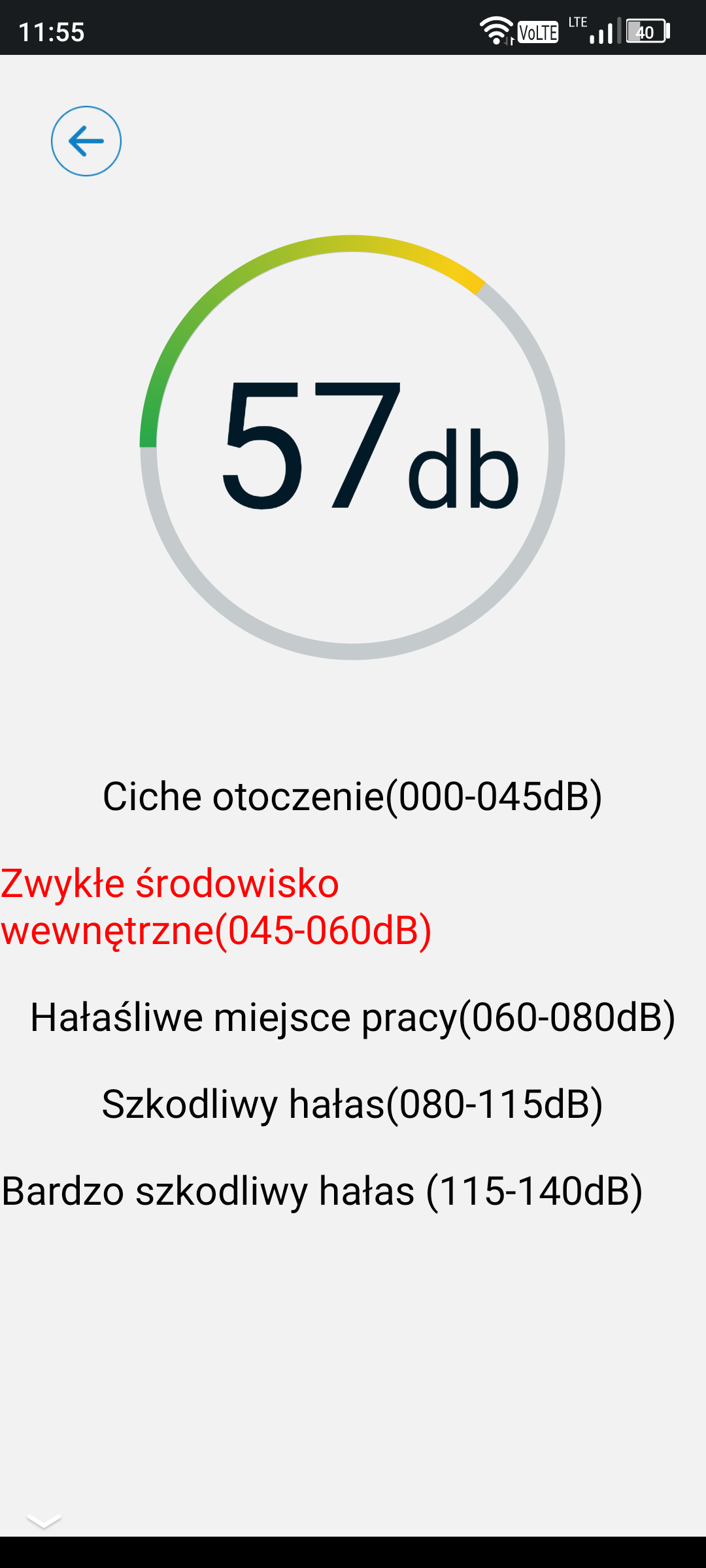The height and width of the screenshot is (1568, 706).
Task: Tap the chevron to hide the navigation bar
Action: click(x=44, y=1521)
